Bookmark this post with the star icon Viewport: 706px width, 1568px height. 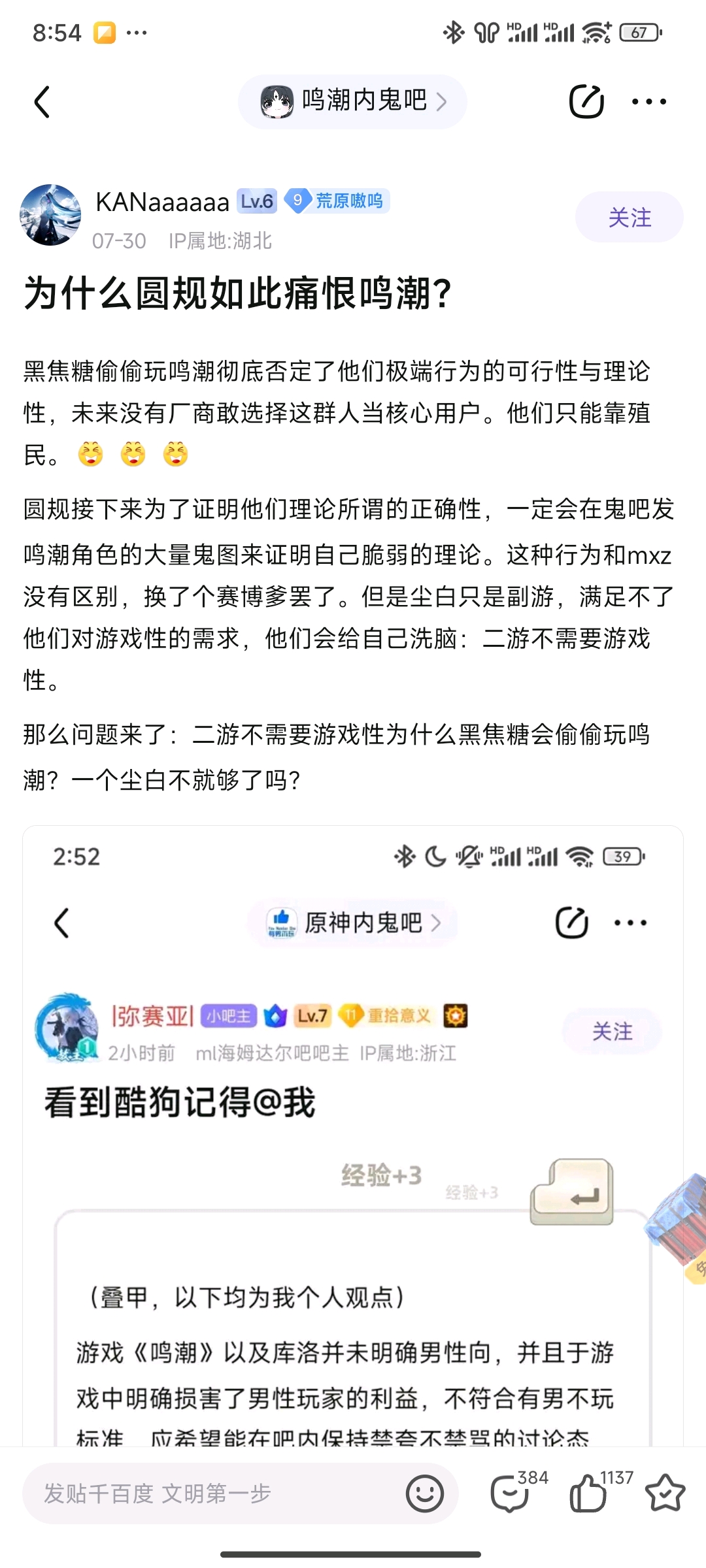pos(665,1494)
